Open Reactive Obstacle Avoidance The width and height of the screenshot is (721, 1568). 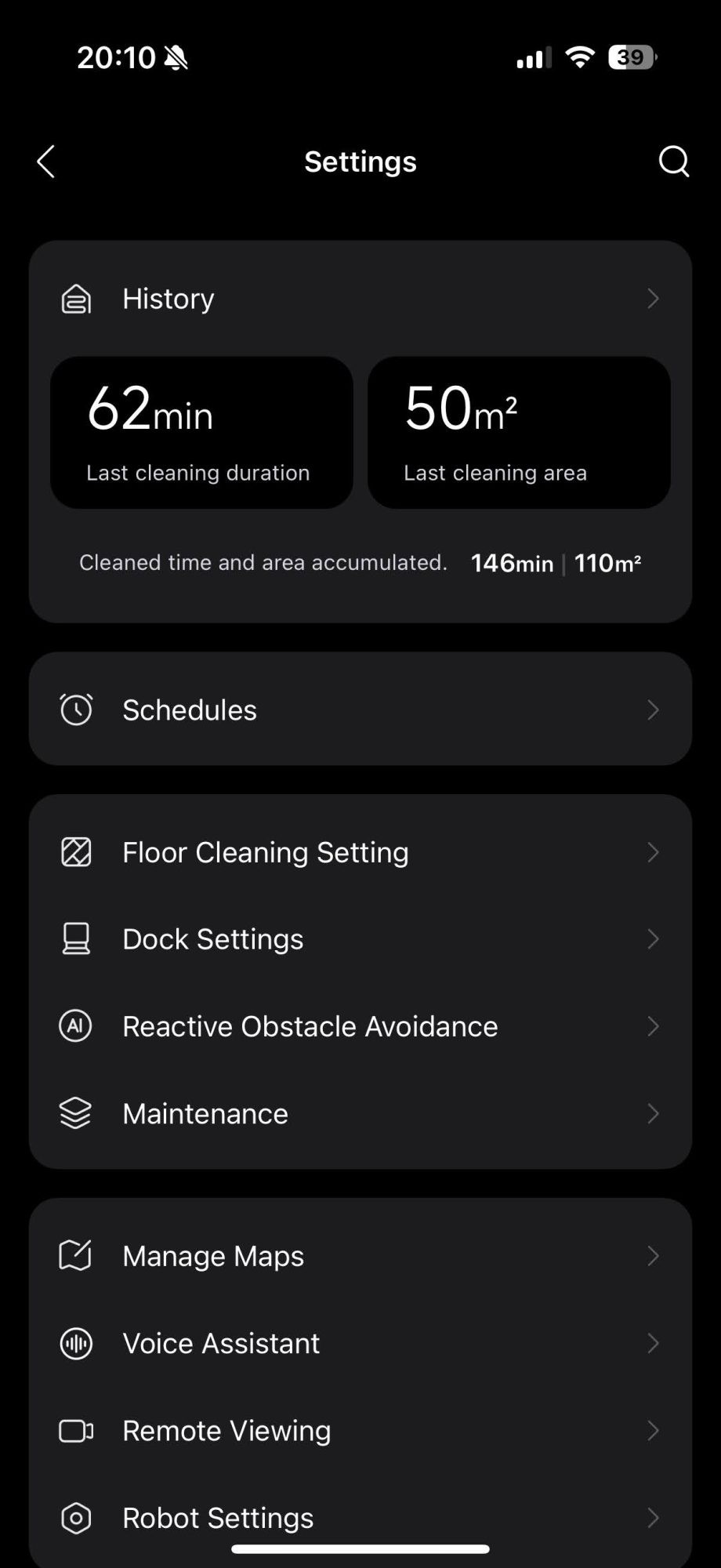pyautogui.click(x=360, y=1026)
